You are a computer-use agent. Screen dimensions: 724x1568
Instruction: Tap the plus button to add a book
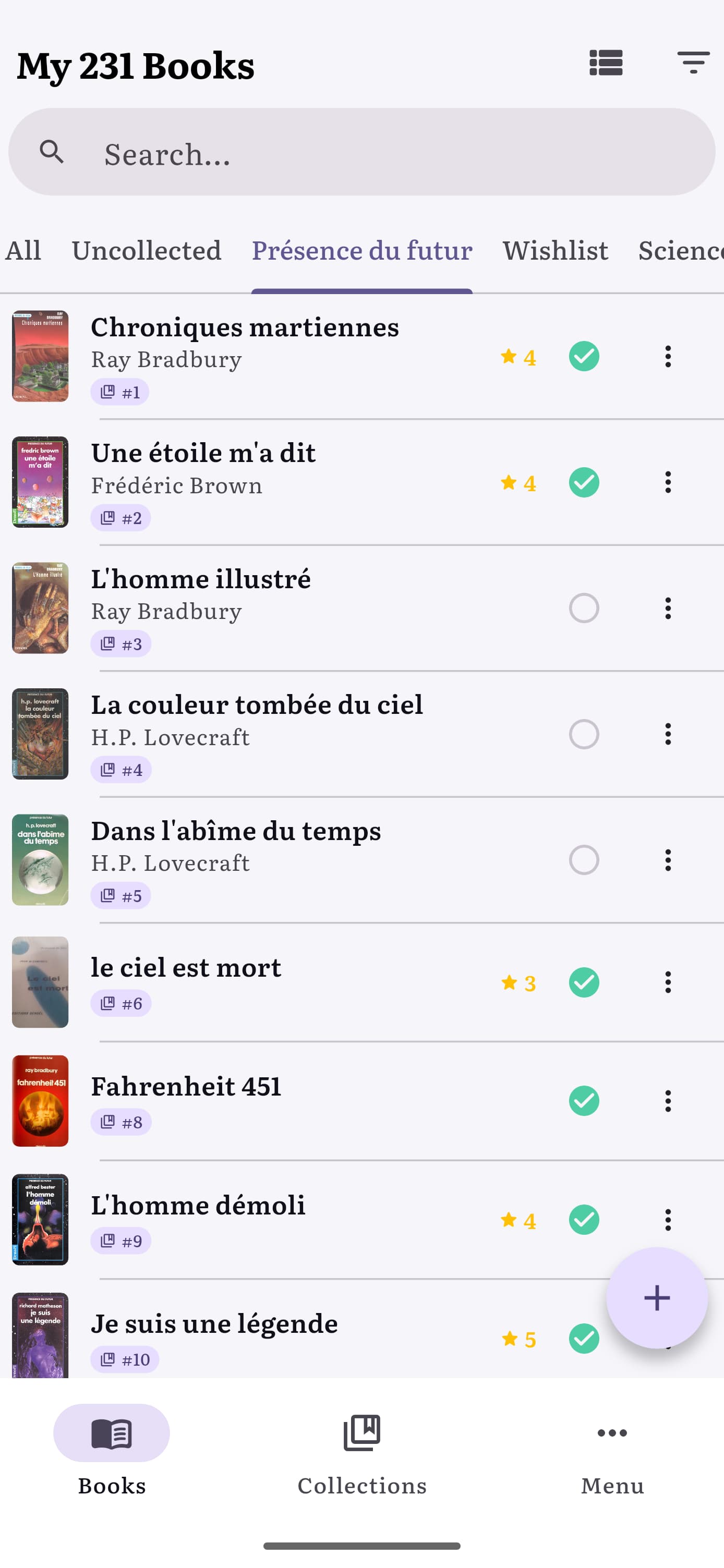656,1297
